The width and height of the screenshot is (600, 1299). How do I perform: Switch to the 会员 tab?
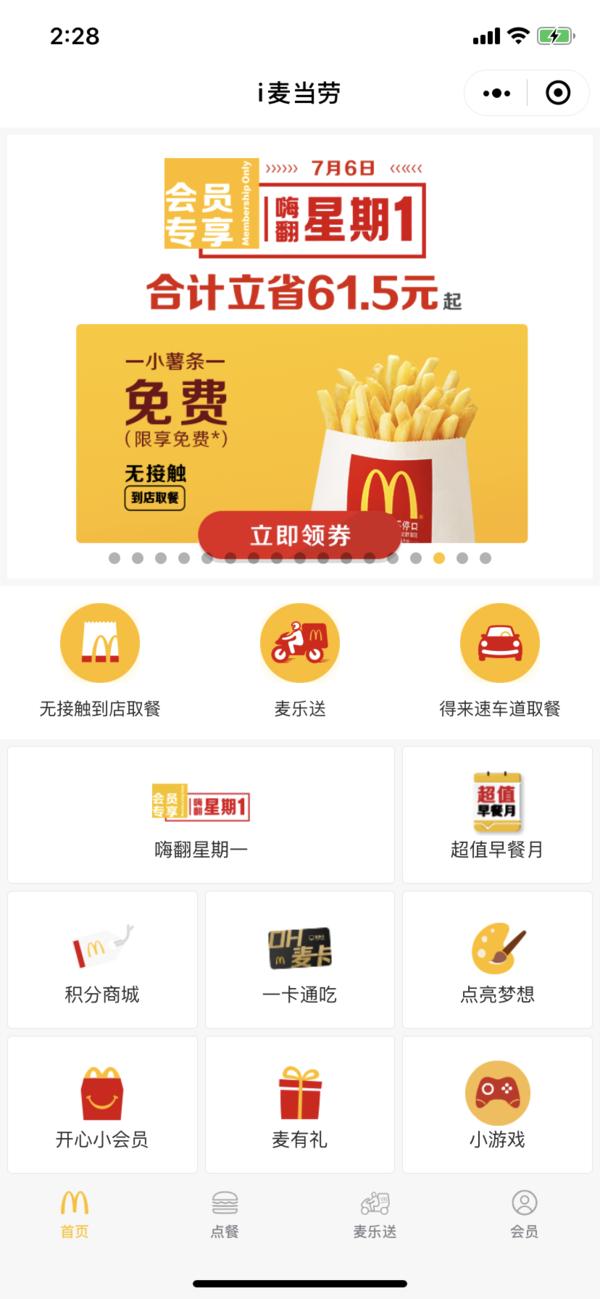524,1214
